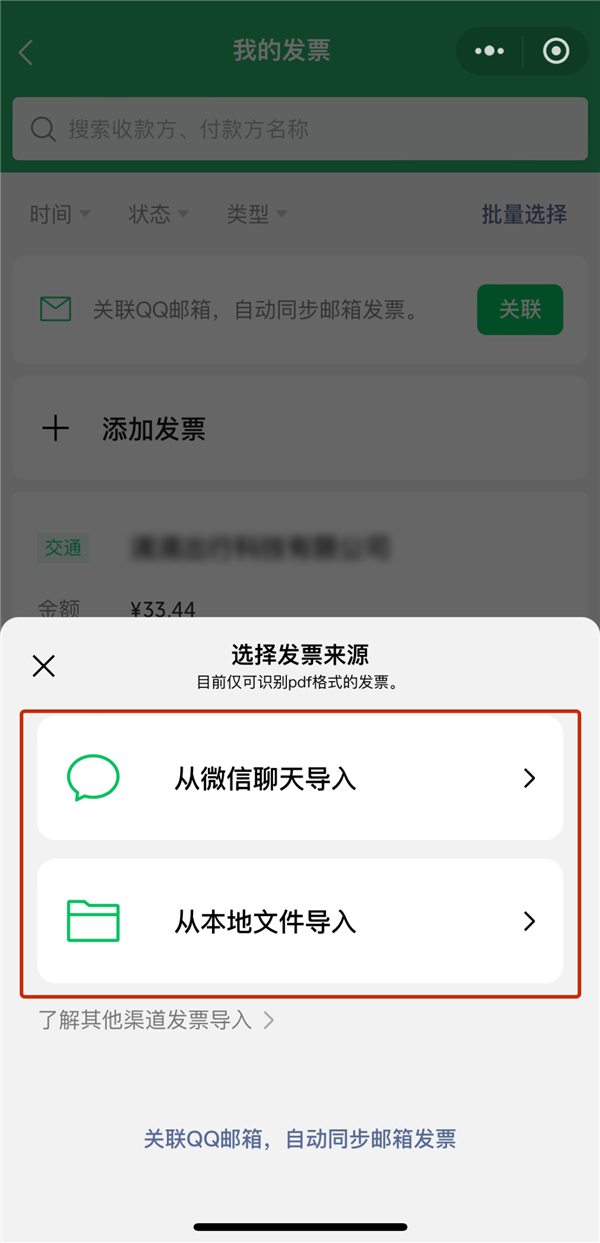Open the mini program more-options menu

[489, 51]
